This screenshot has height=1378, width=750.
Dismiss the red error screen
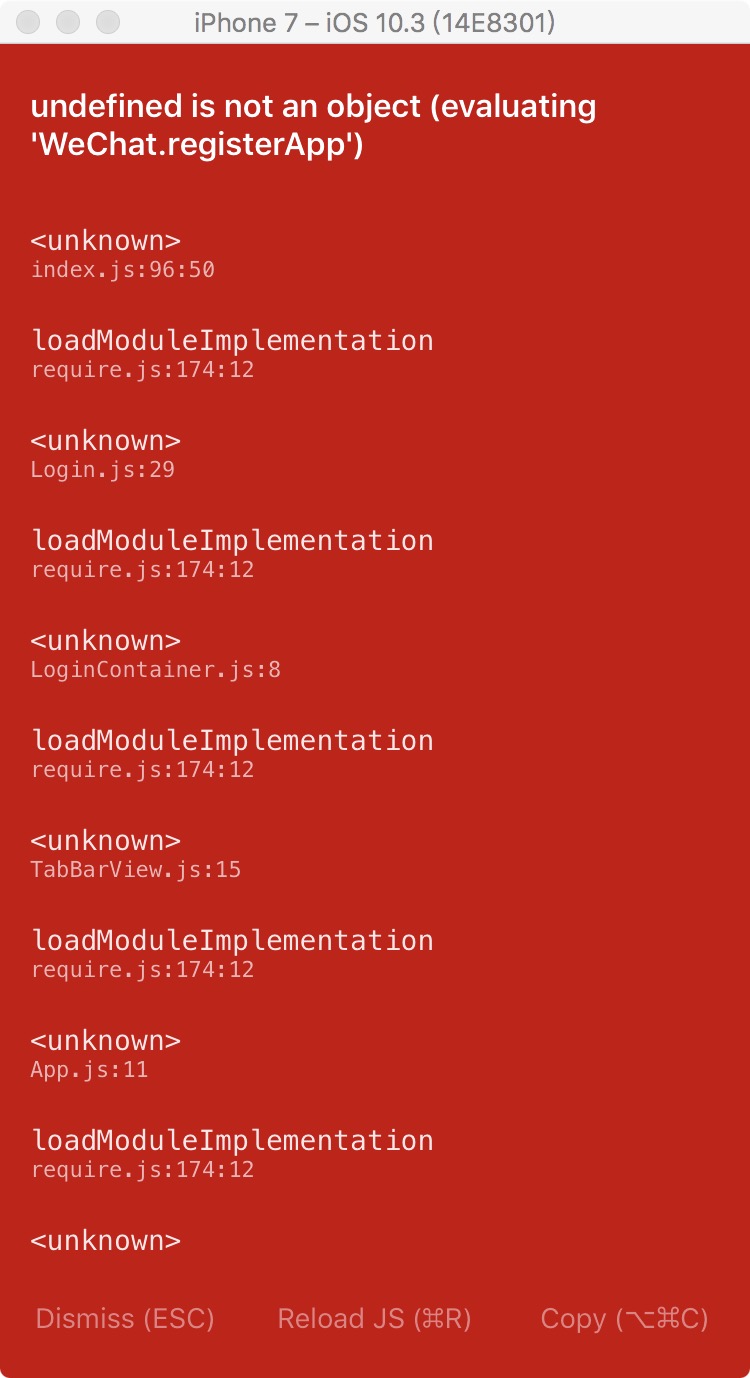click(x=125, y=1319)
